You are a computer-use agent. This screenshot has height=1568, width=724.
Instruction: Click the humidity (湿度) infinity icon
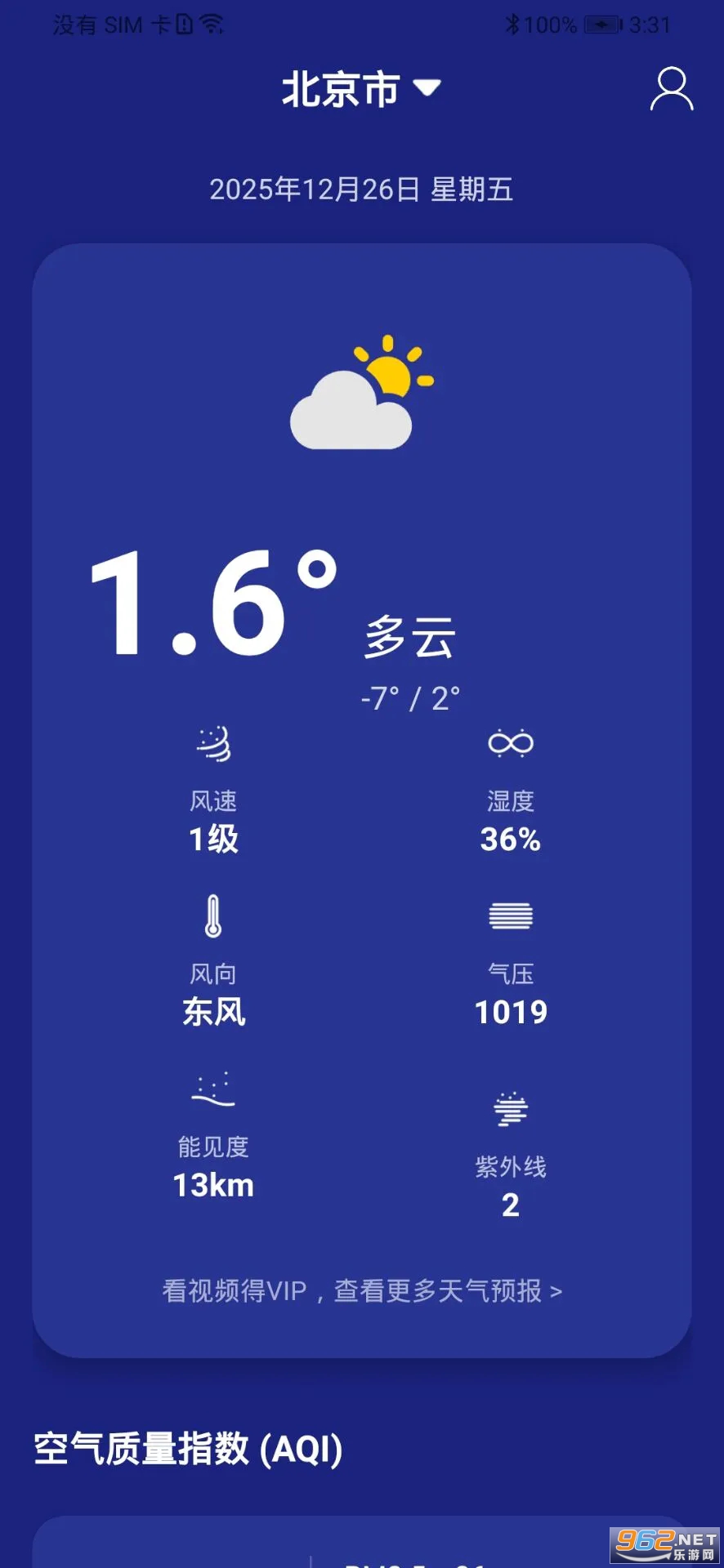pos(510,743)
